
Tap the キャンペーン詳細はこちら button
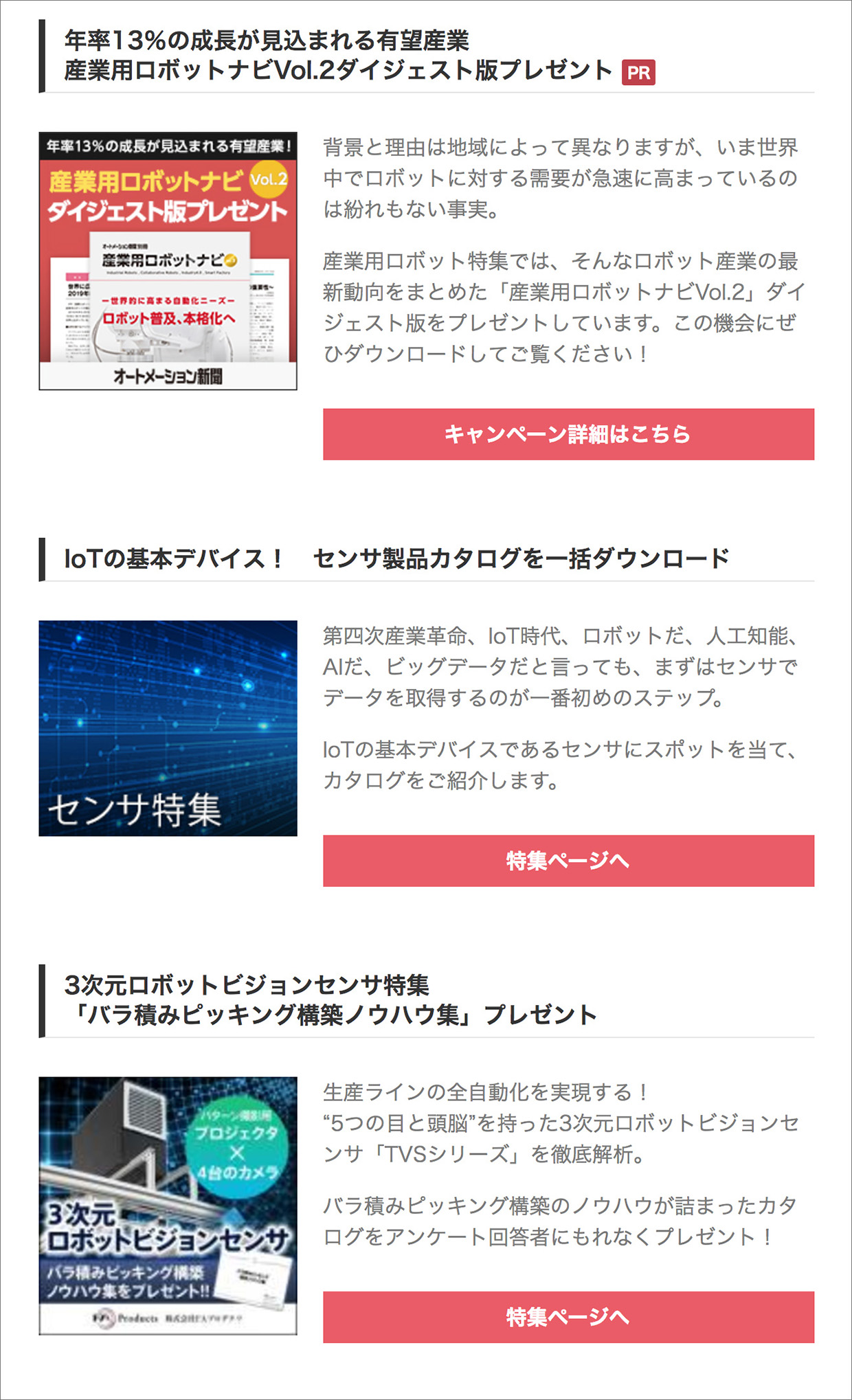point(568,434)
